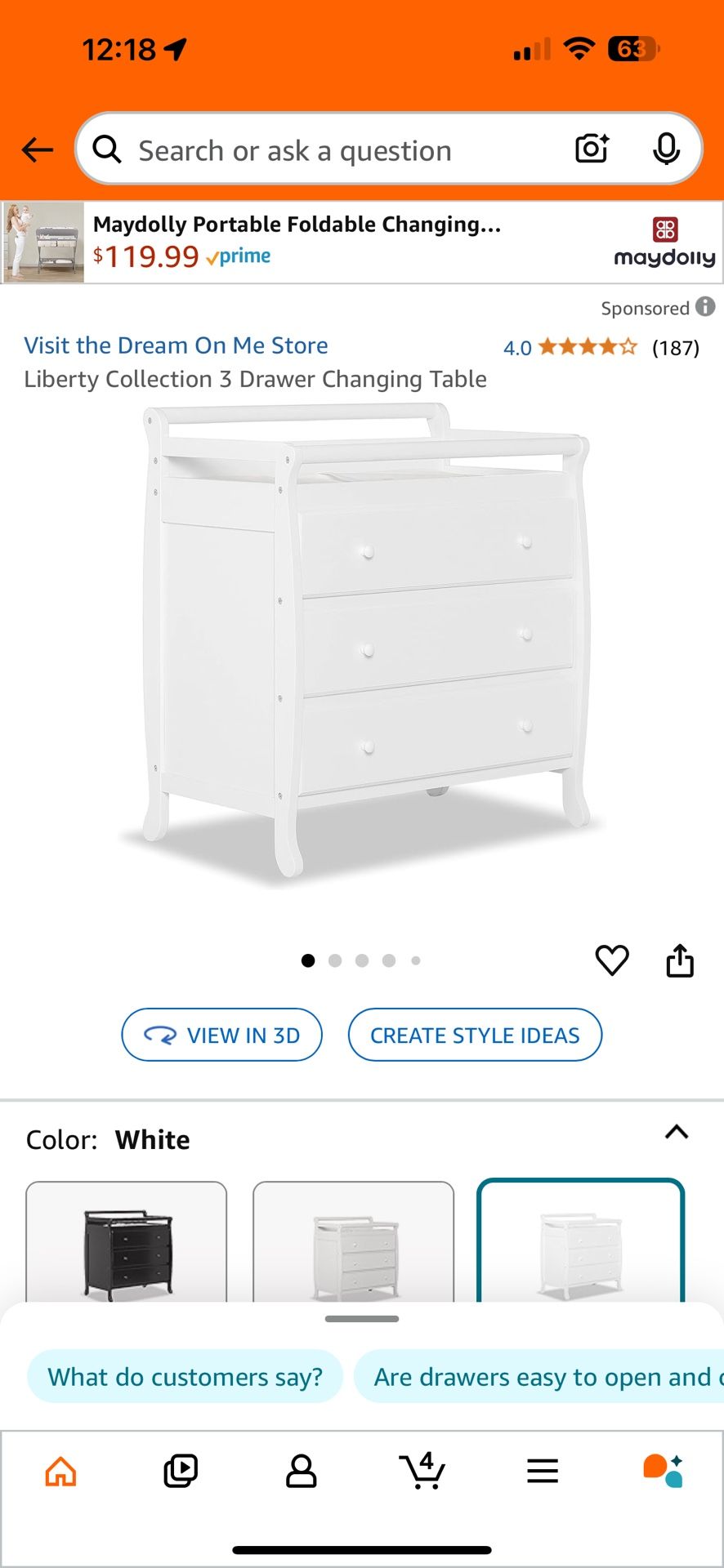Ask Rufus 'What do customers say?'
Image resolution: width=724 pixels, height=1568 pixels.
tap(185, 1376)
